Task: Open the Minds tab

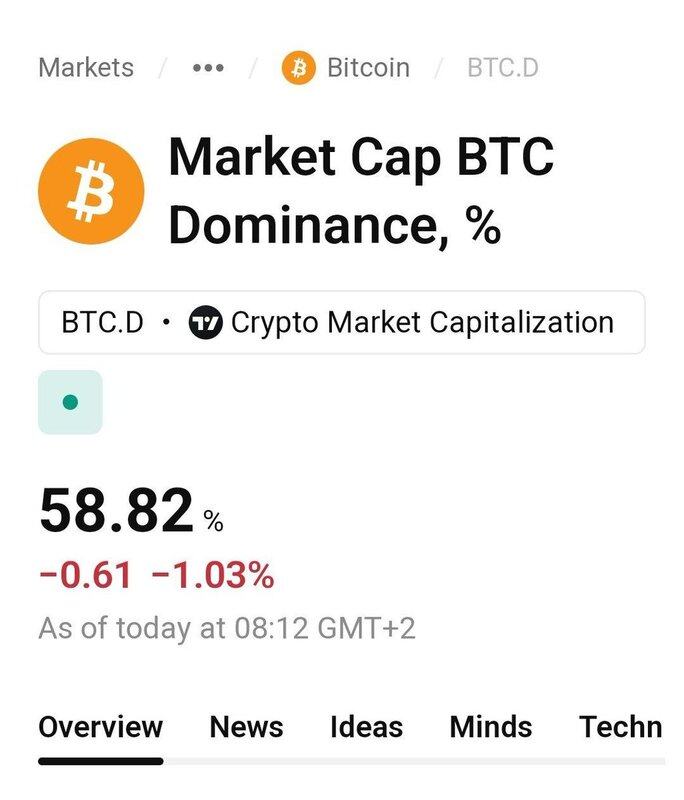Action: pyautogui.click(x=490, y=727)
